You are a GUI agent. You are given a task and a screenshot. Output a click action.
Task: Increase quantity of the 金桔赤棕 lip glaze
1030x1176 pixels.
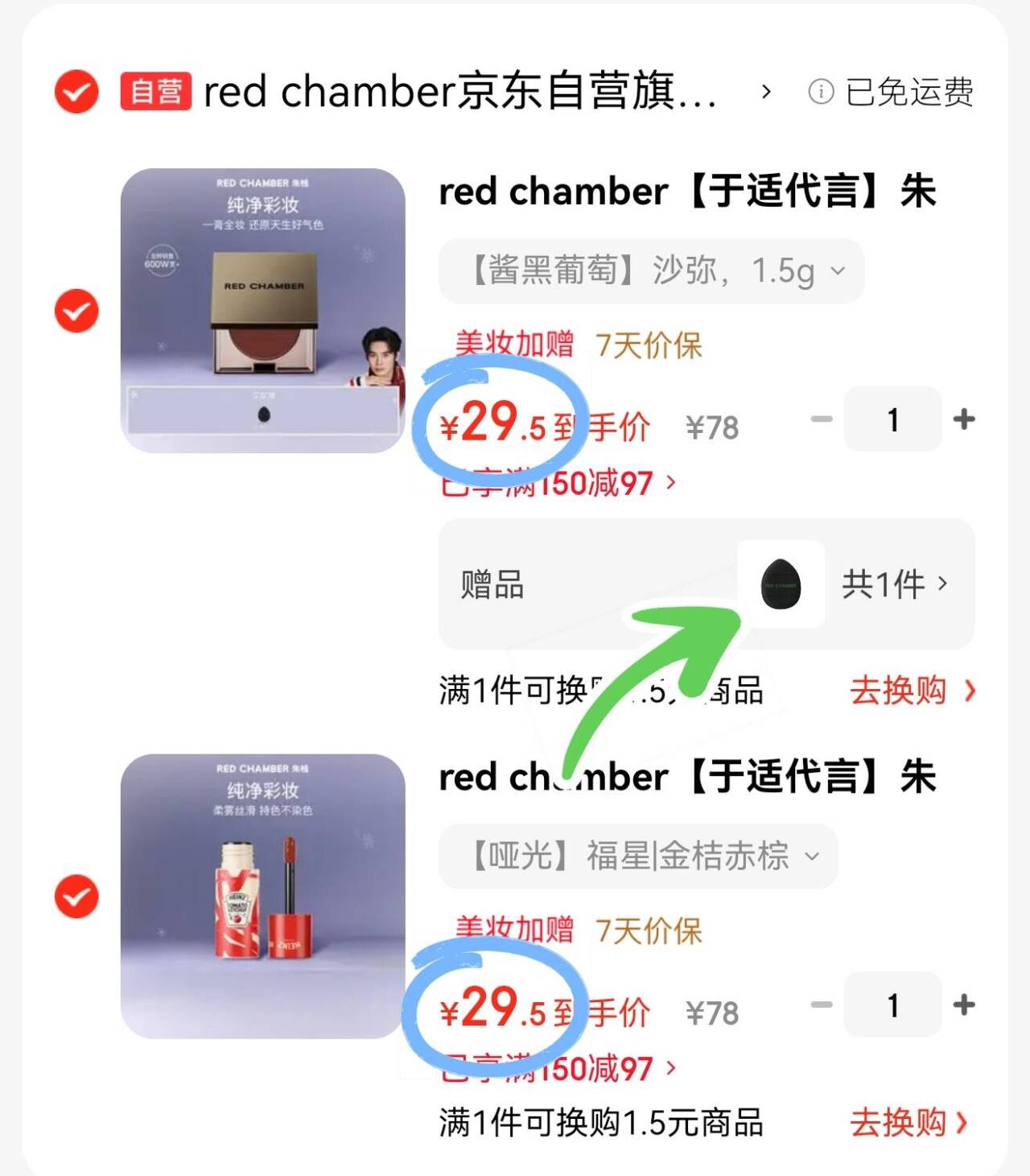click(x=963, y=1005)
